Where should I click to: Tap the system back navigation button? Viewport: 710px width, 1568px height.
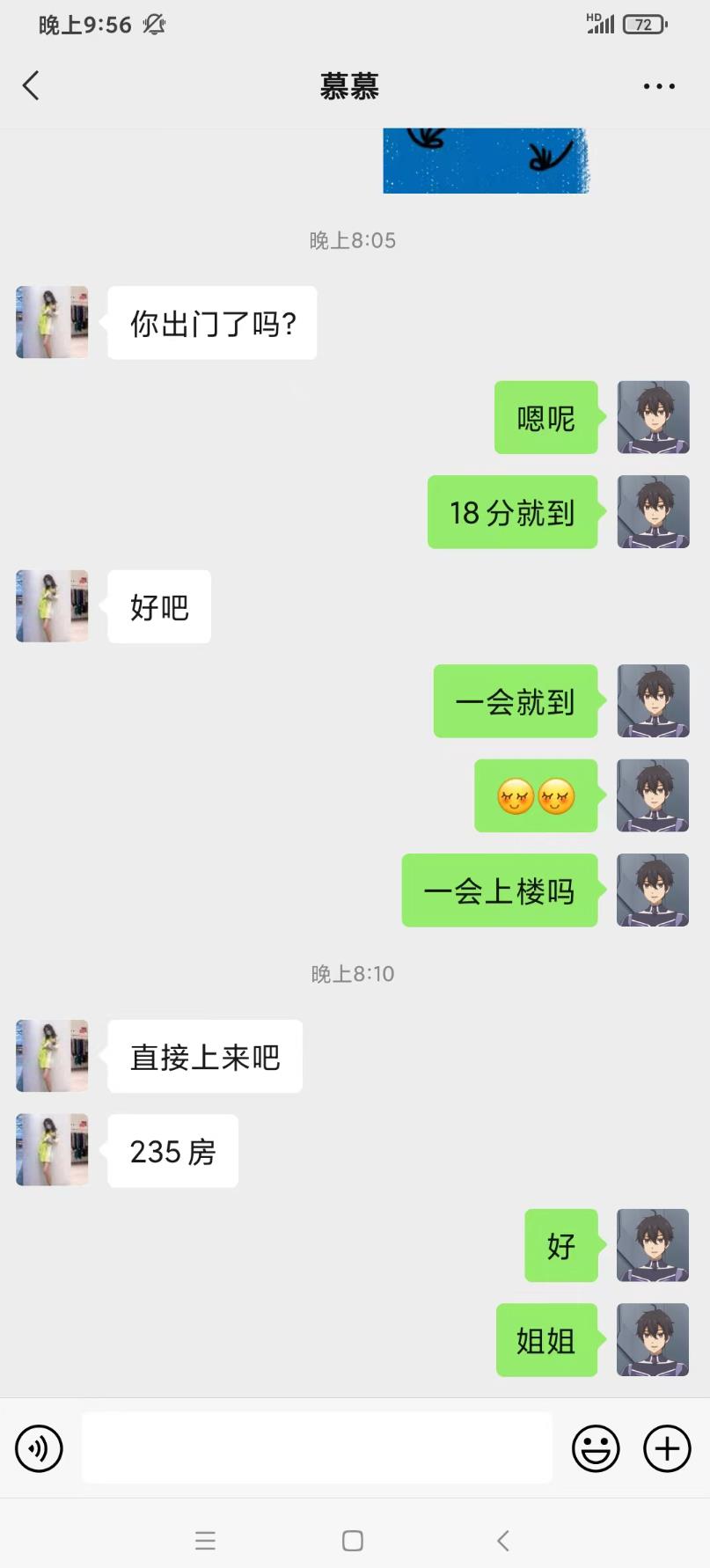[503, 1541]
